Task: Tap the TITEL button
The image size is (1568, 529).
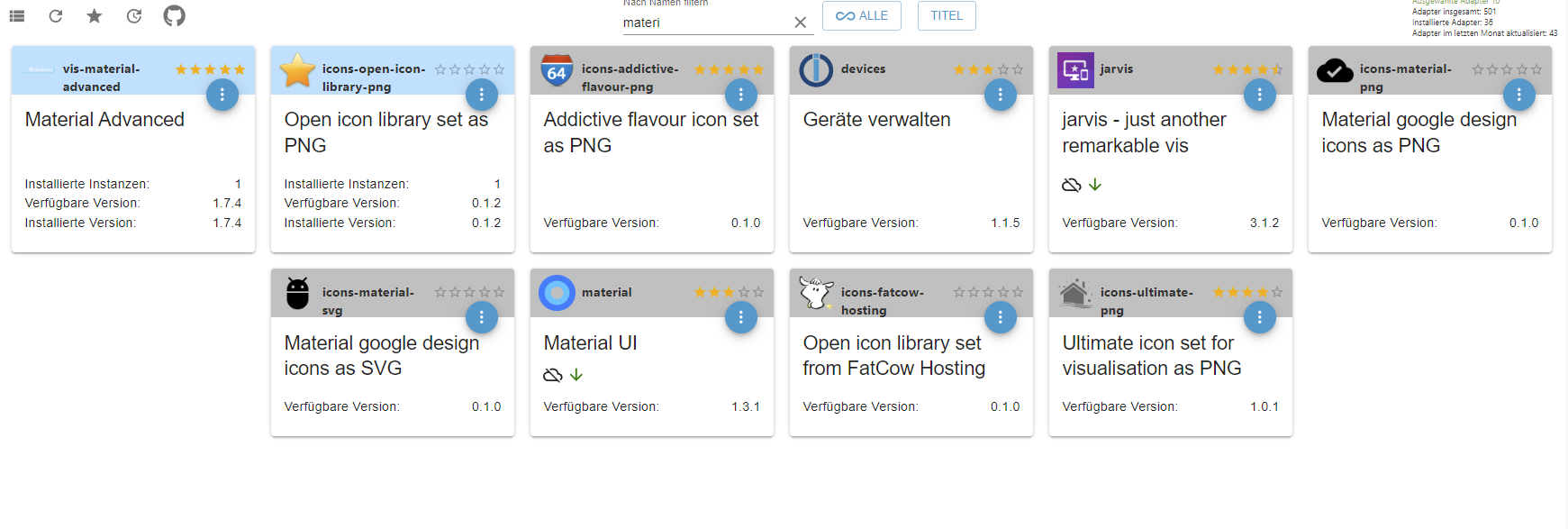Action: click(946, 15)
